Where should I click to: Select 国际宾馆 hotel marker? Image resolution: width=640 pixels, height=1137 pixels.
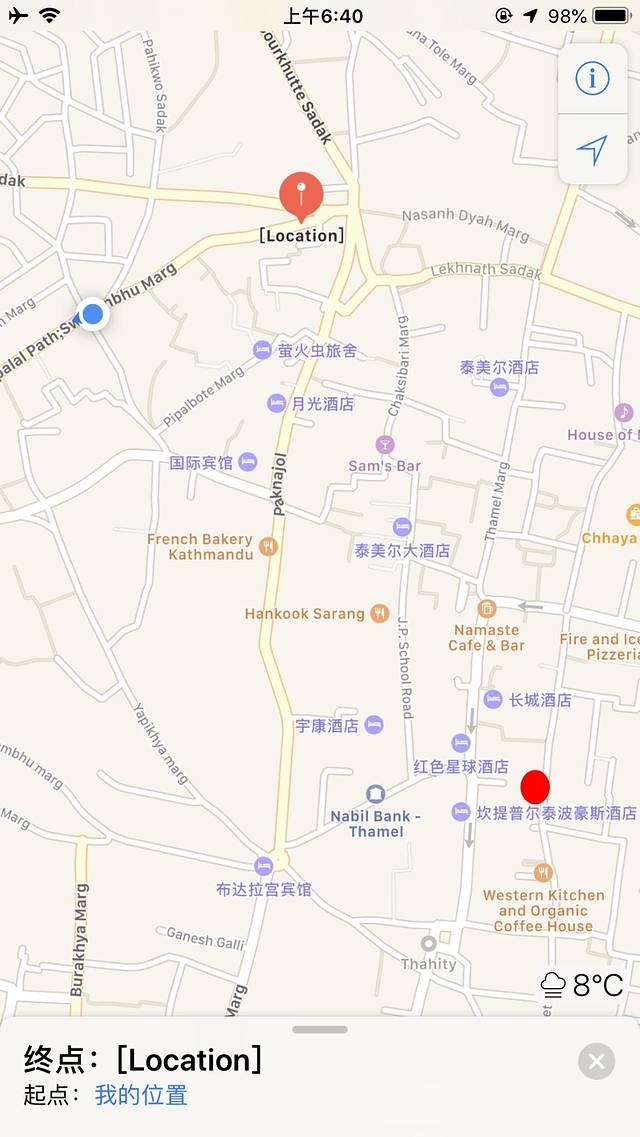point(247,462)
